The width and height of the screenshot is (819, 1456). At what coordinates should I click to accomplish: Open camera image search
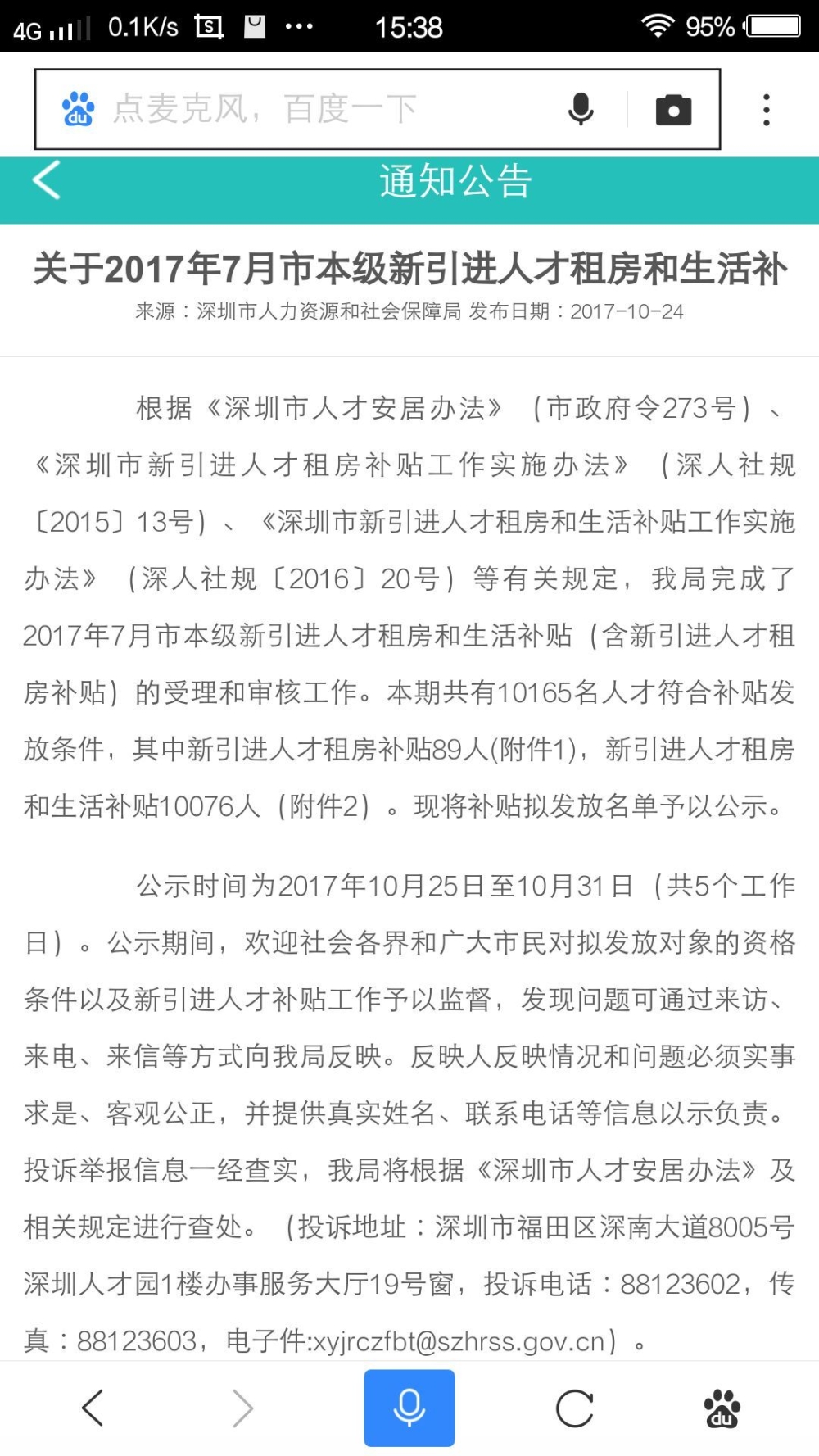tap(673, 109)
